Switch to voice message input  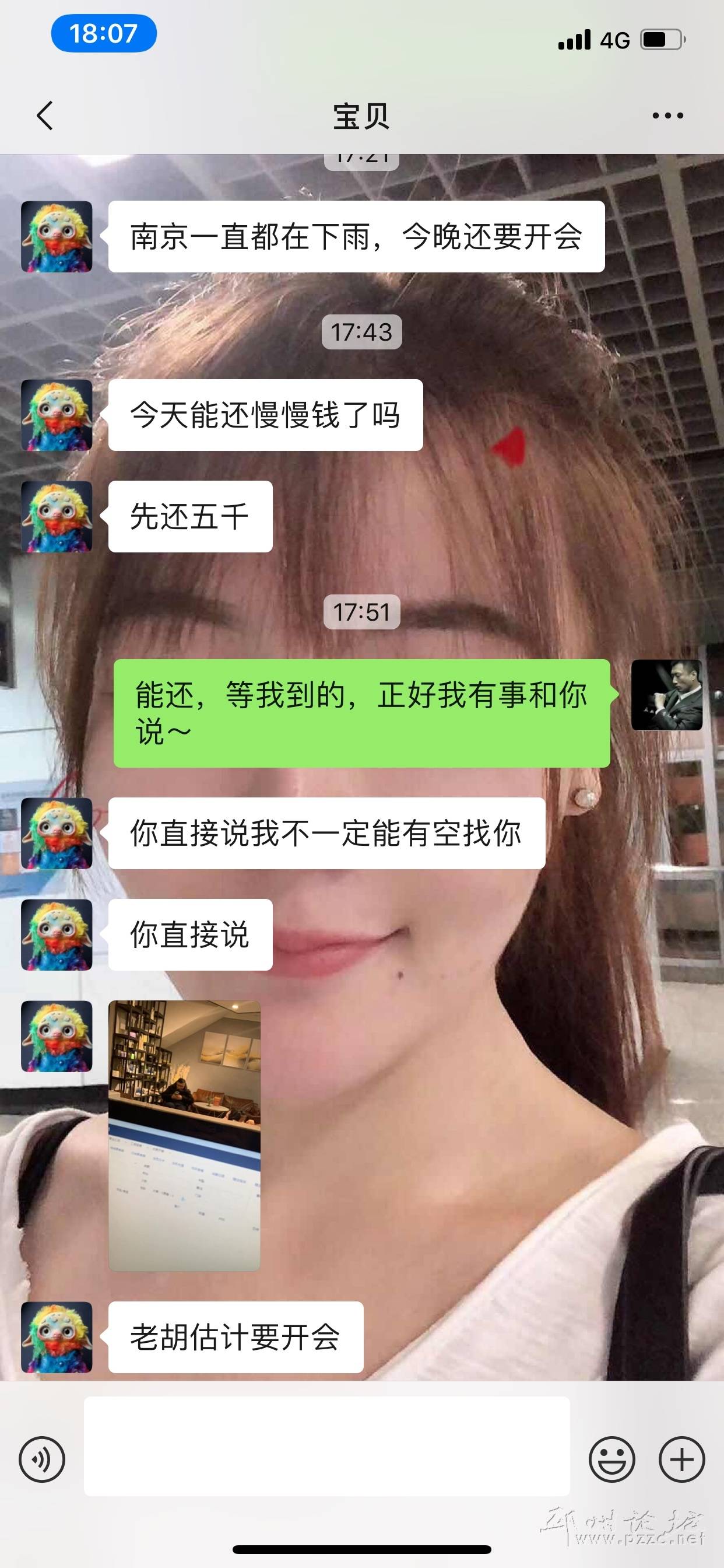point(42,1459)
